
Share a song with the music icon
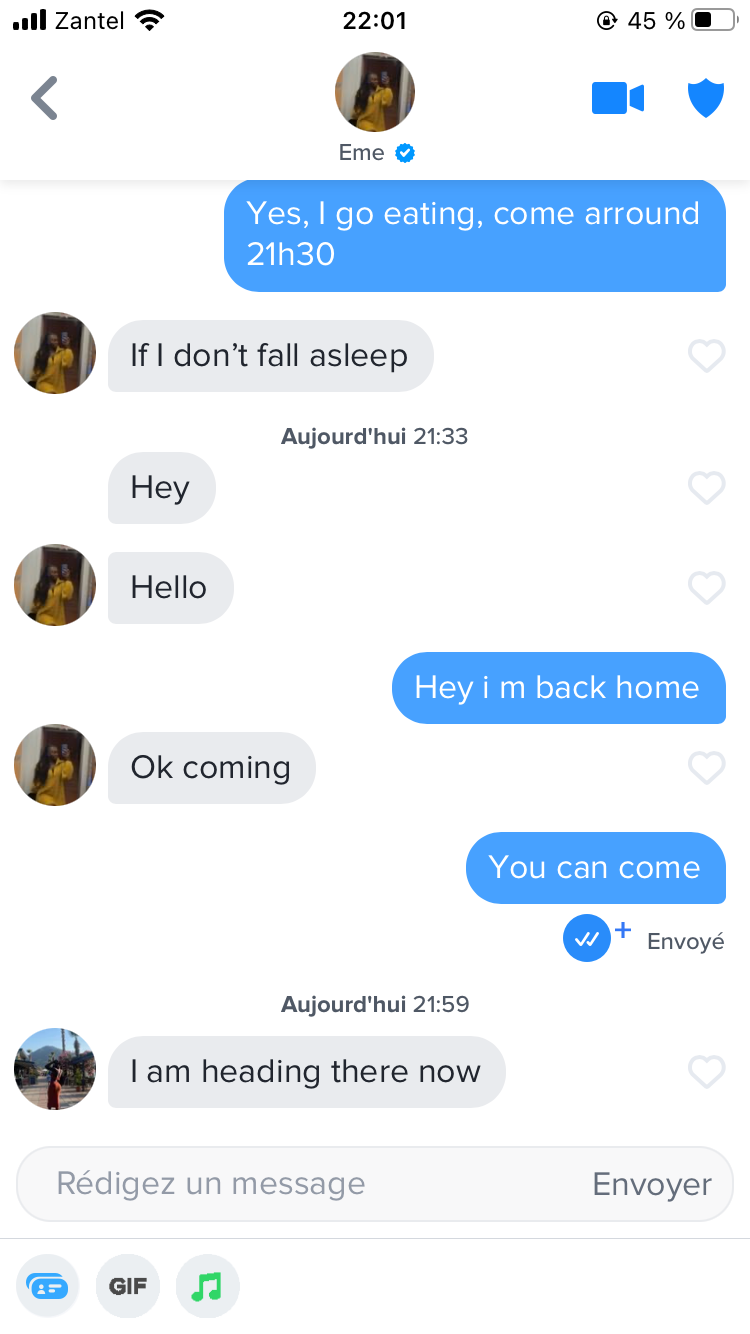(x=207, y=1285)
